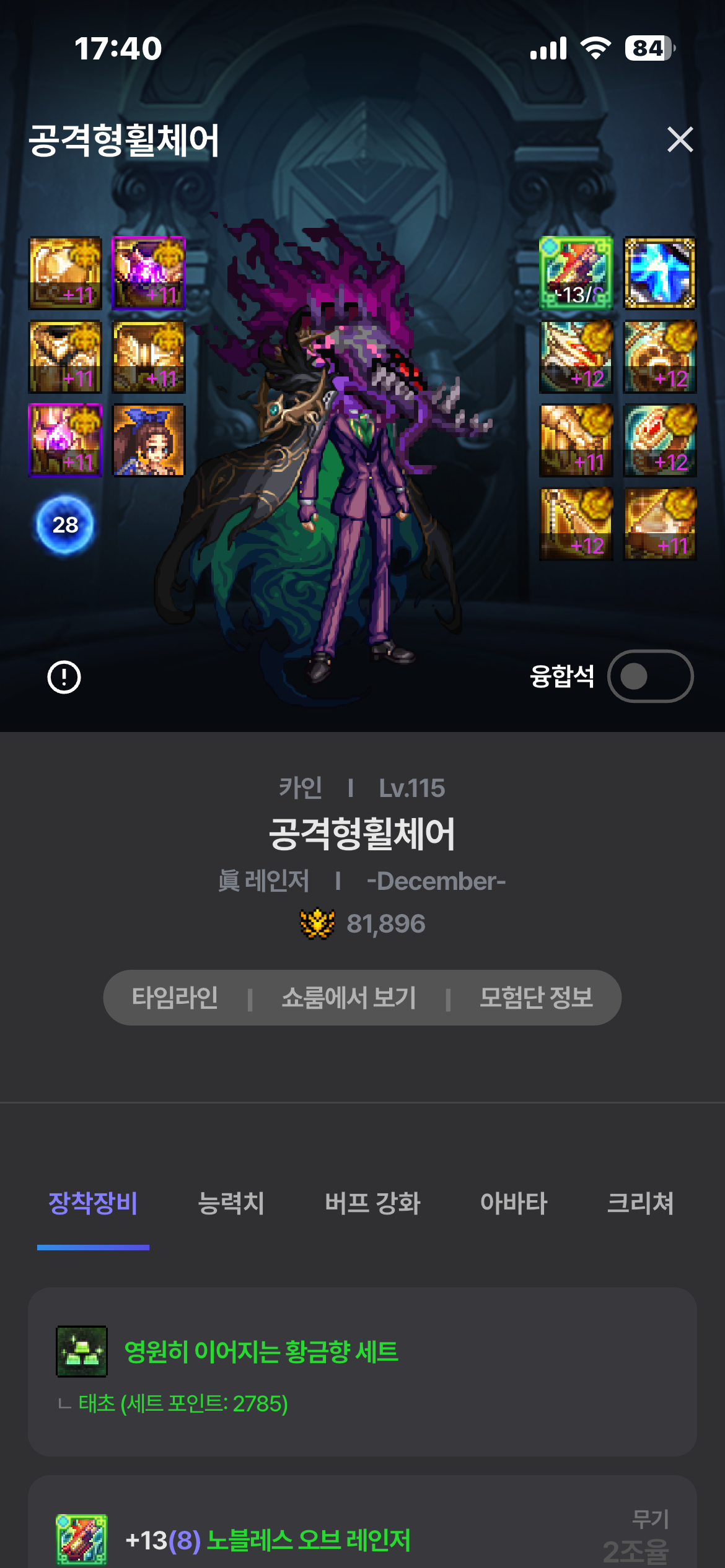Screen dimensions: 725x1568
Task: Toggle the 융합석 switch
Action: pyautogui.click(x=650, y=676)
